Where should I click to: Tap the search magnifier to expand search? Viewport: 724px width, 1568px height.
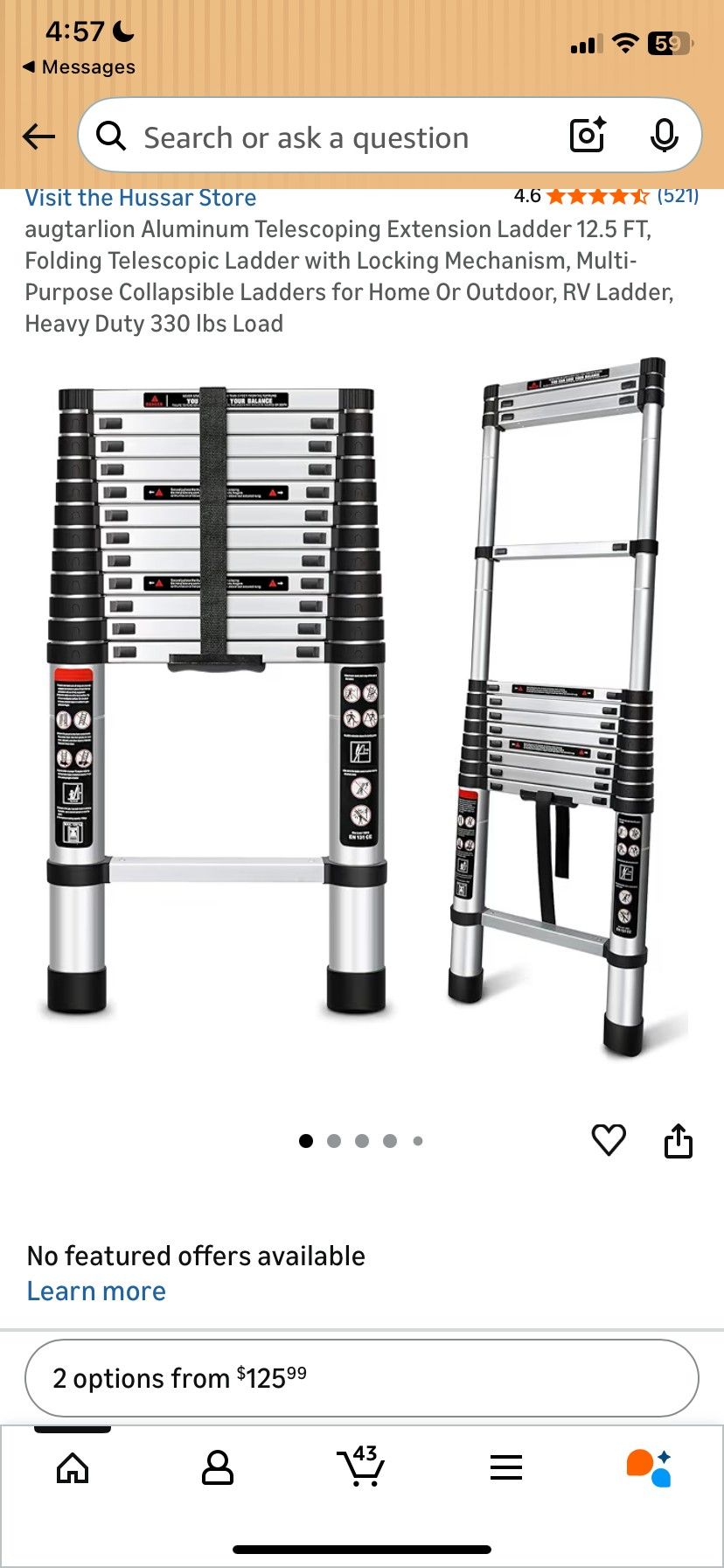click(x=110, y=136)
